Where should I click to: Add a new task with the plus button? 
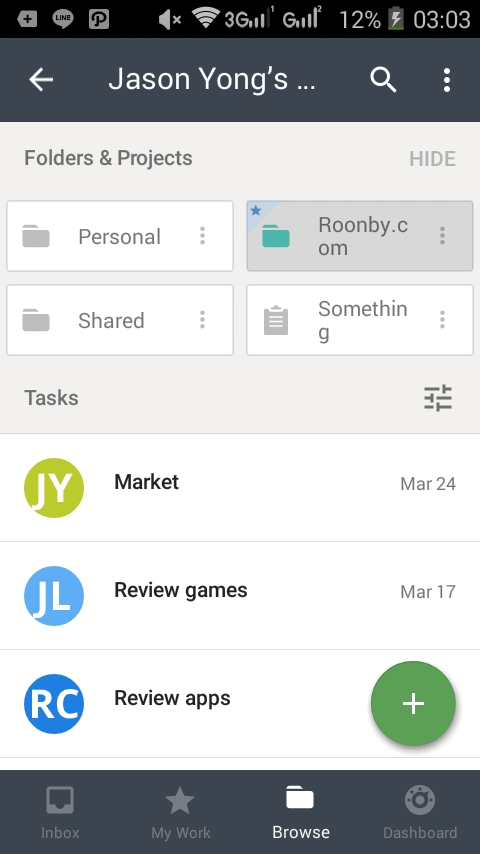pos(413,703)
